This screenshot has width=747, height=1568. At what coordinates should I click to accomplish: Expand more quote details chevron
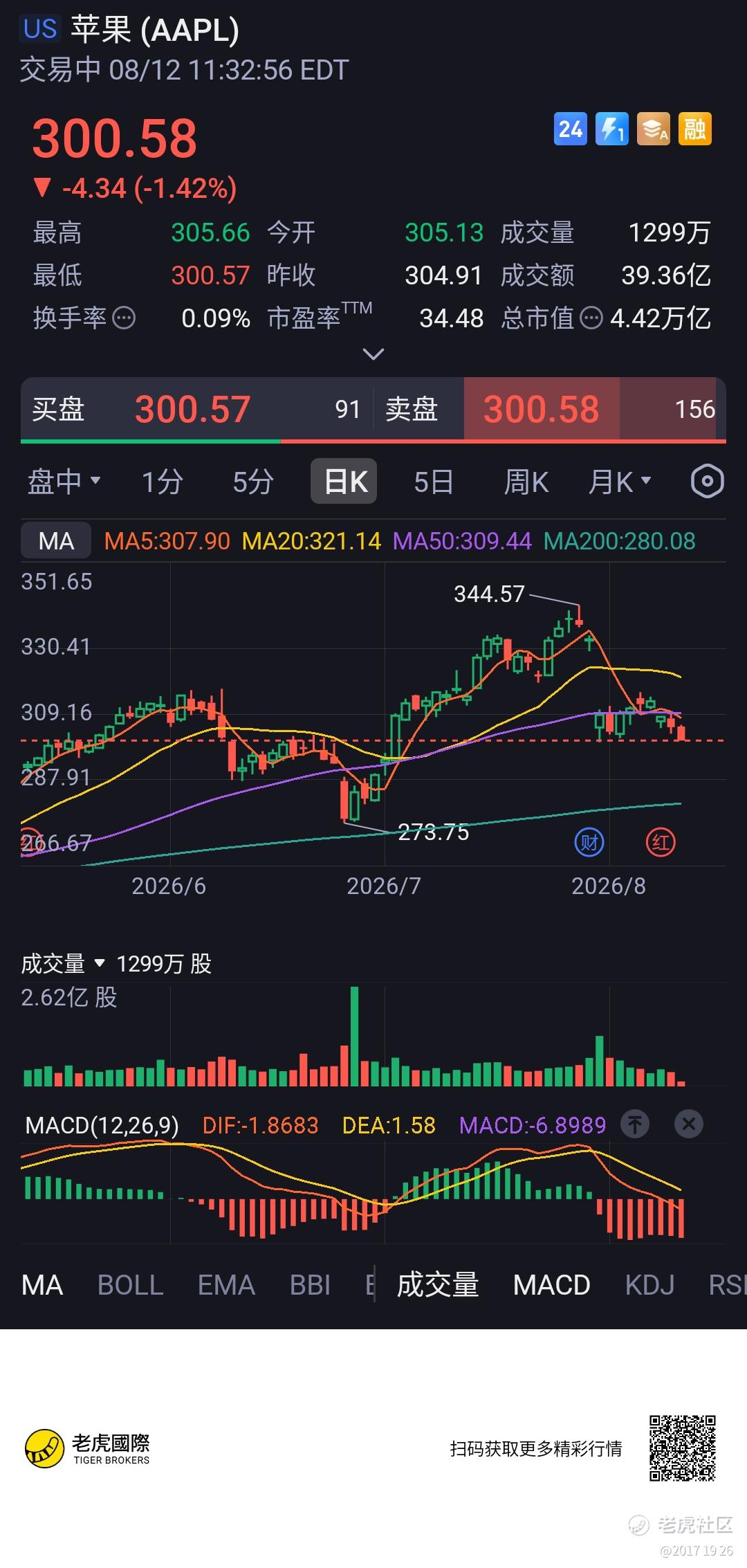373,354
